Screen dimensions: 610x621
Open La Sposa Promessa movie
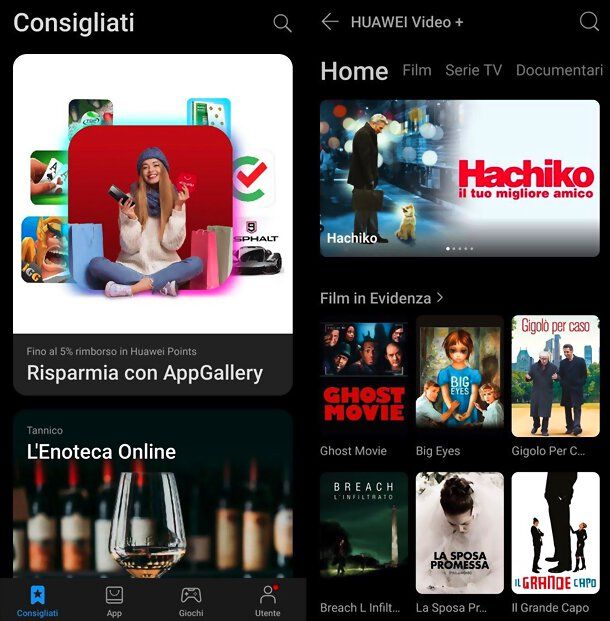click(460, 533)
